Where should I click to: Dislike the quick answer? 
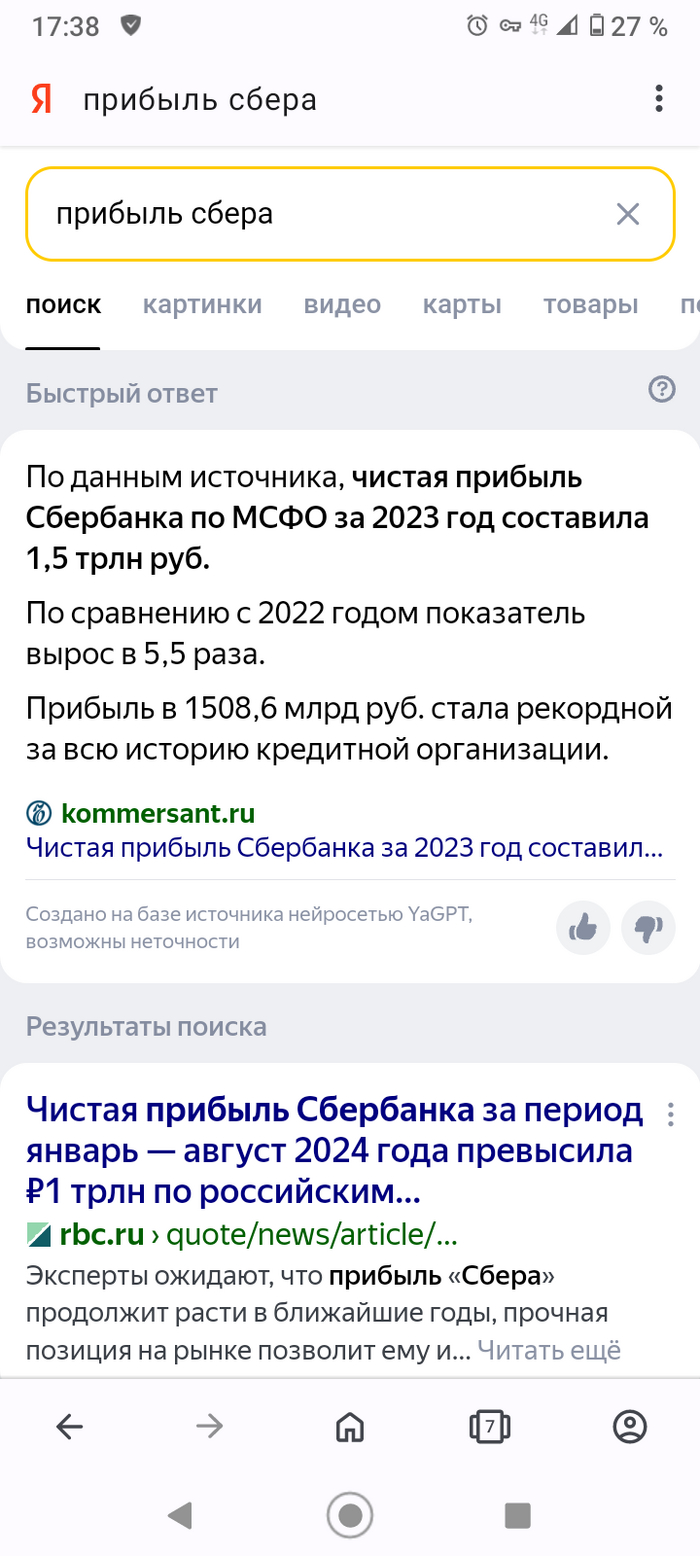click(x=648, y=929)
